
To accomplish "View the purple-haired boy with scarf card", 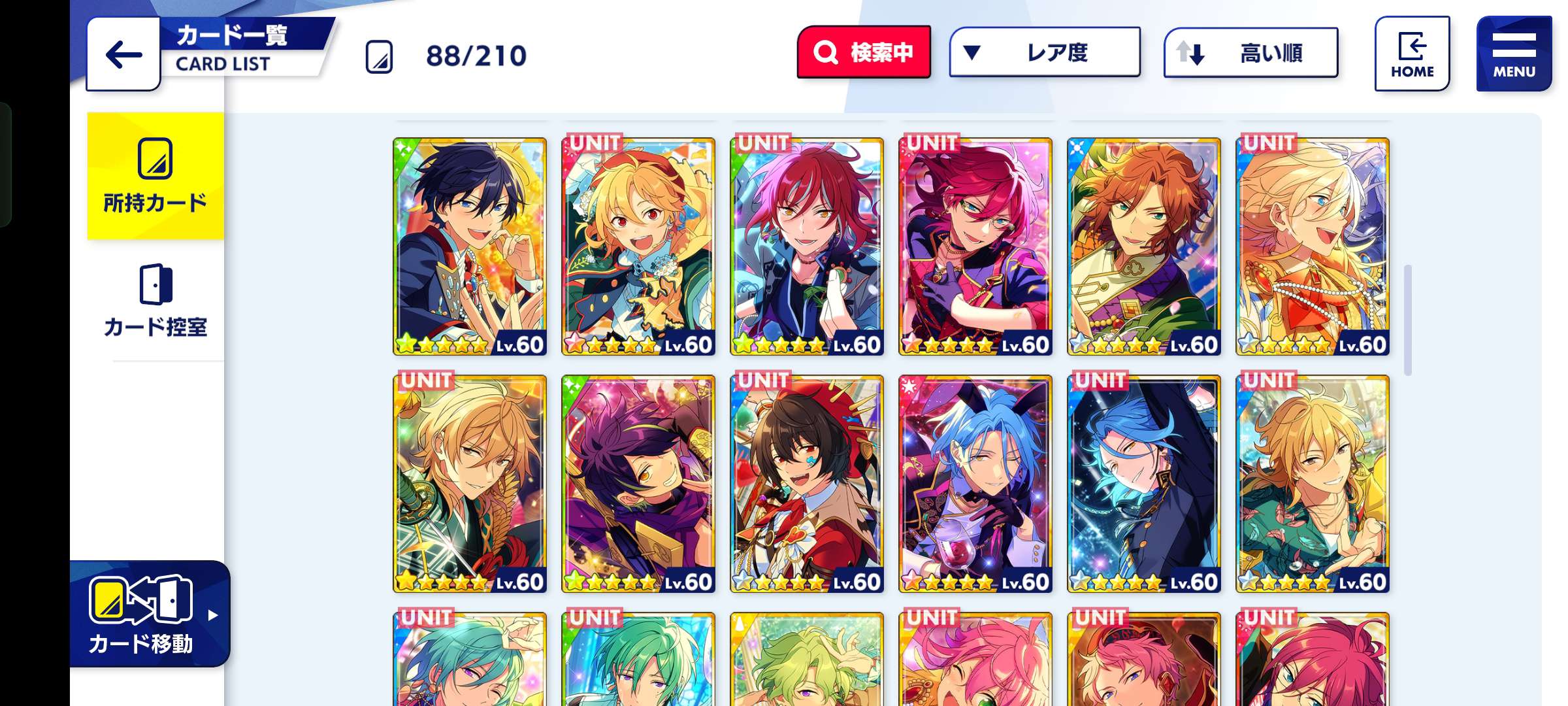I will [x=638, y=484].
